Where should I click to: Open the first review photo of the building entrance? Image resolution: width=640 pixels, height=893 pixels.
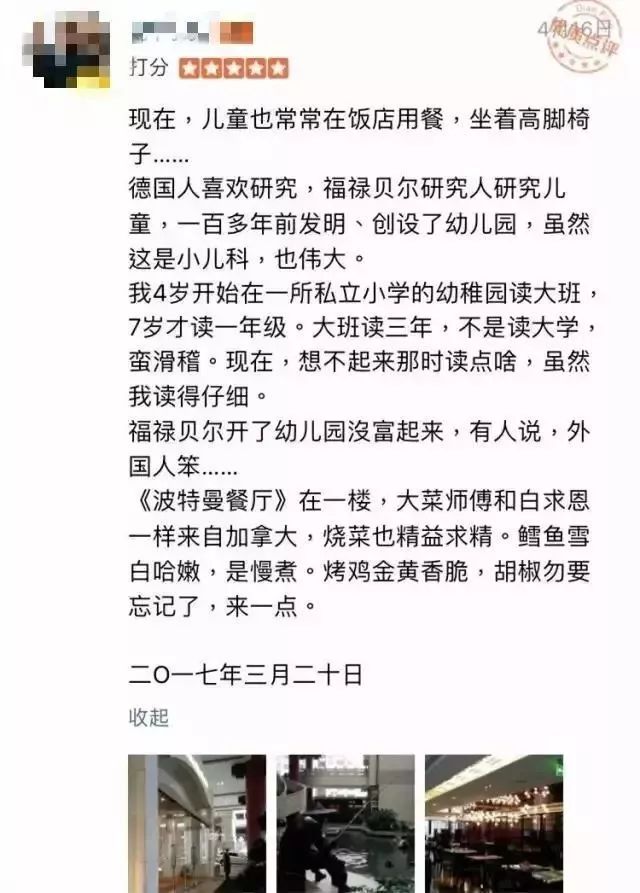tap(197, 823)
